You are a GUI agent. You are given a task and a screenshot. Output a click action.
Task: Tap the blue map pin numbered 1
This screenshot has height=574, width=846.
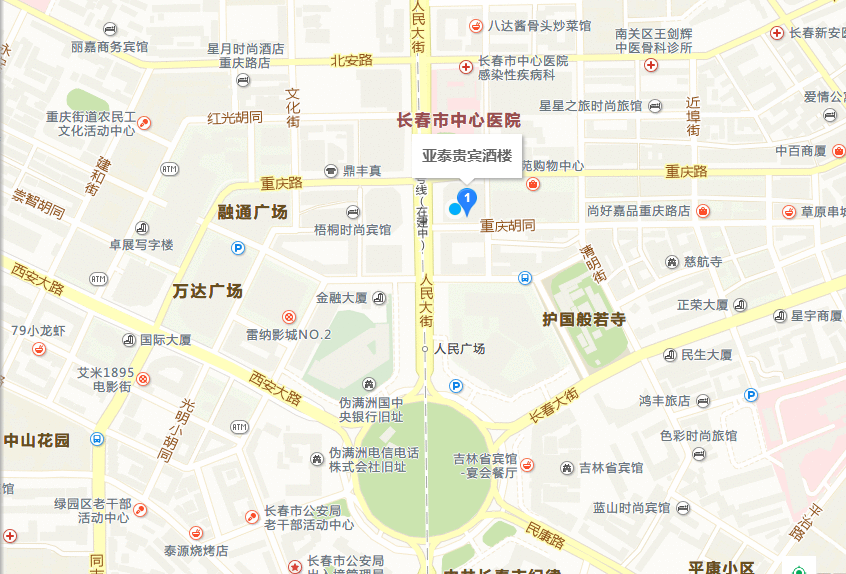click(465, 200)
